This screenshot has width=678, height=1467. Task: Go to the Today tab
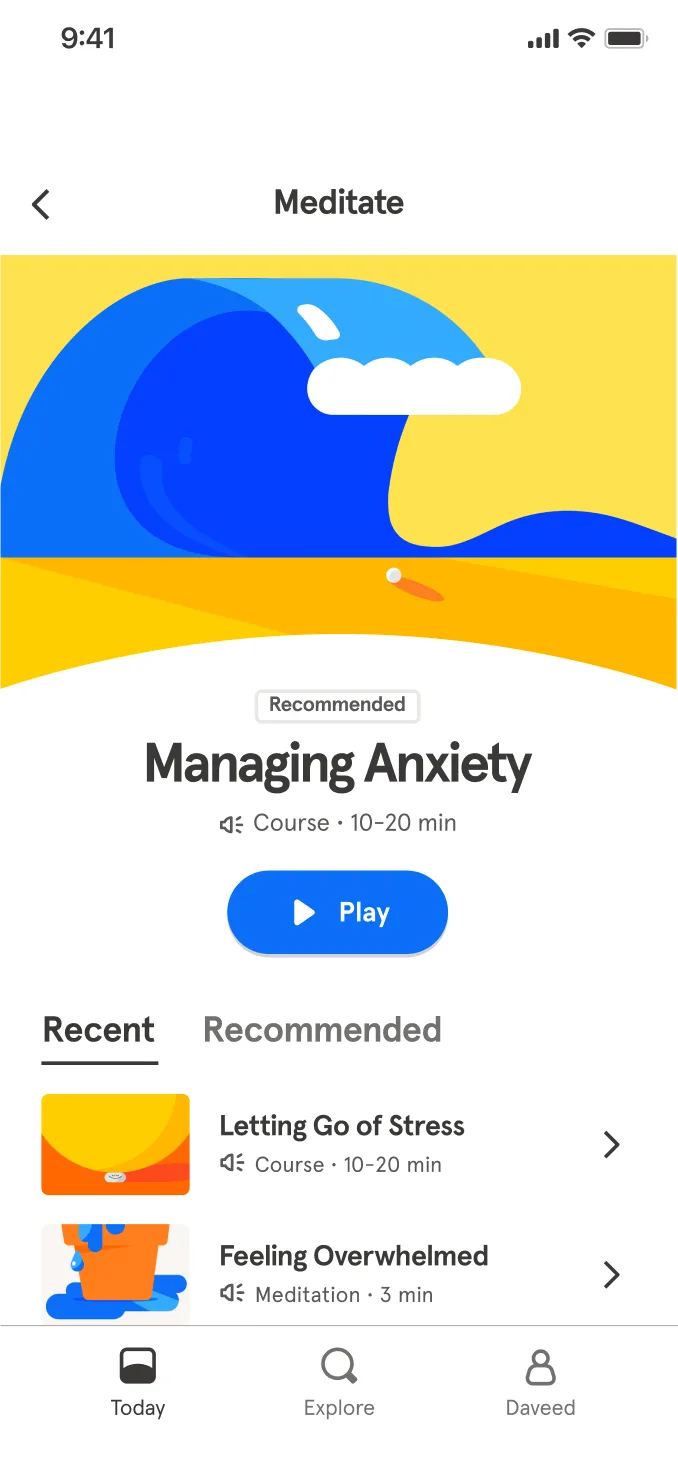(138, 1382)
